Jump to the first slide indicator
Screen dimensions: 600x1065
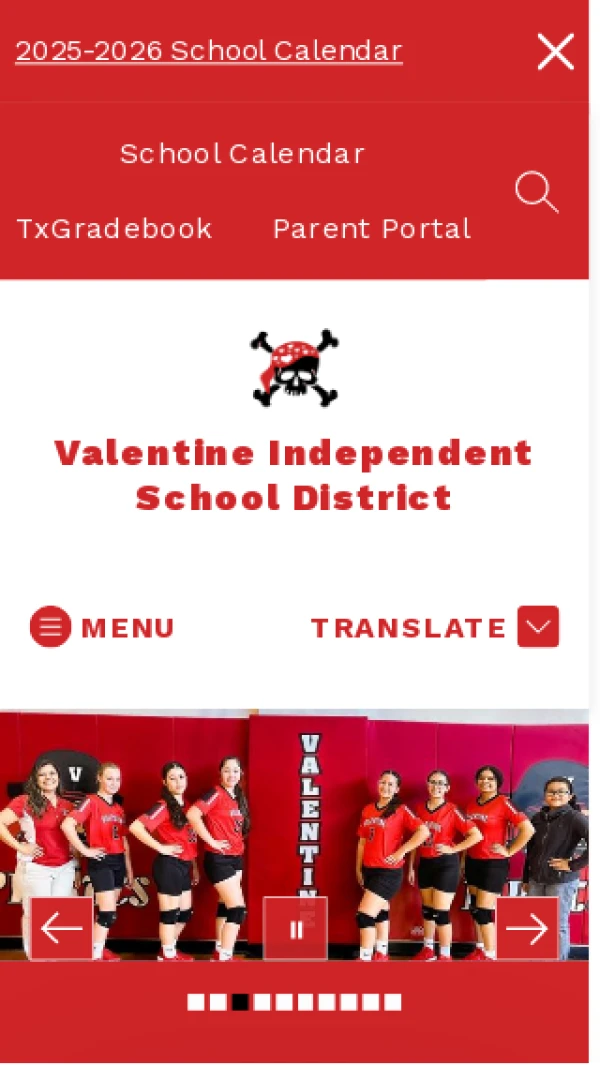pos(196,1002)
